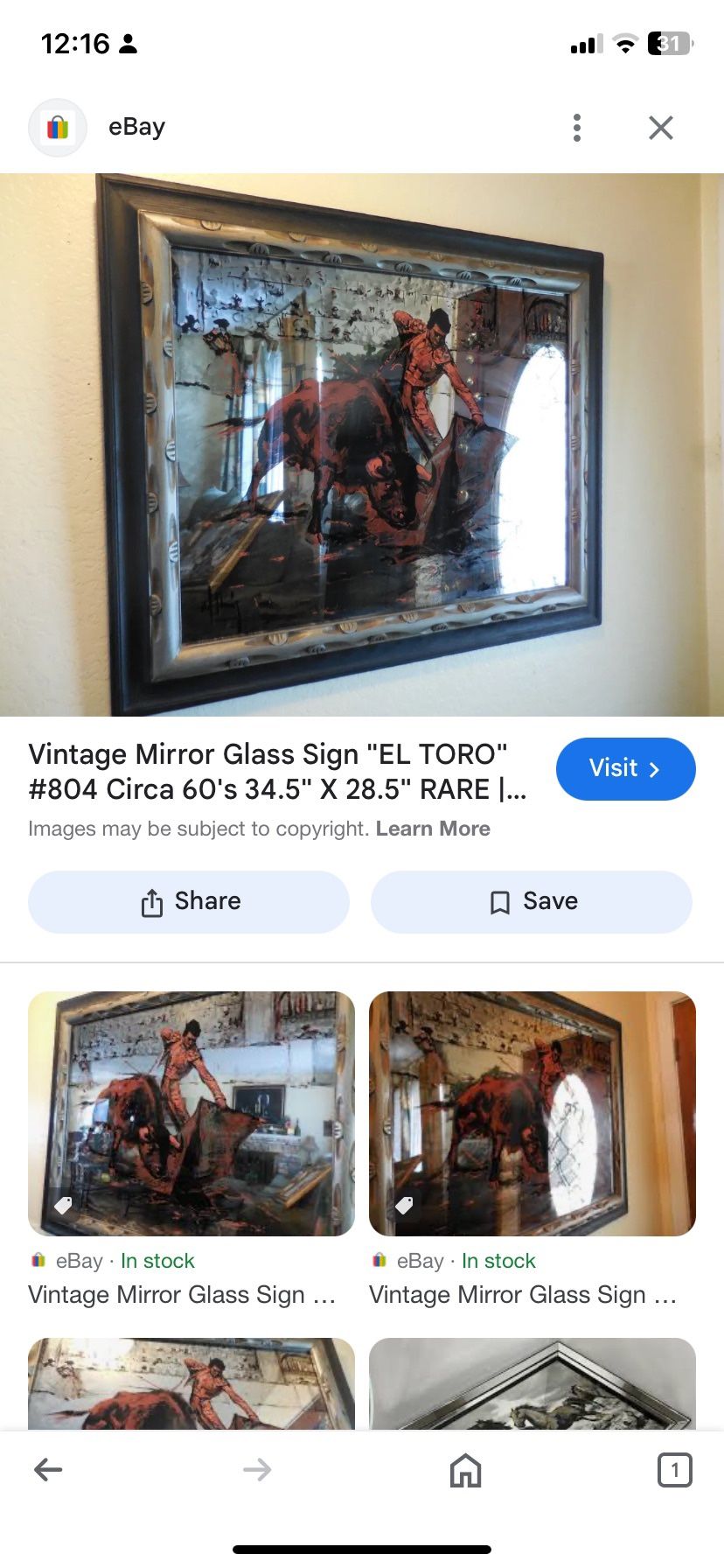Screen dimensions: 724x1568
Task: Tap Share to share this image
Action: coord(189,901)
